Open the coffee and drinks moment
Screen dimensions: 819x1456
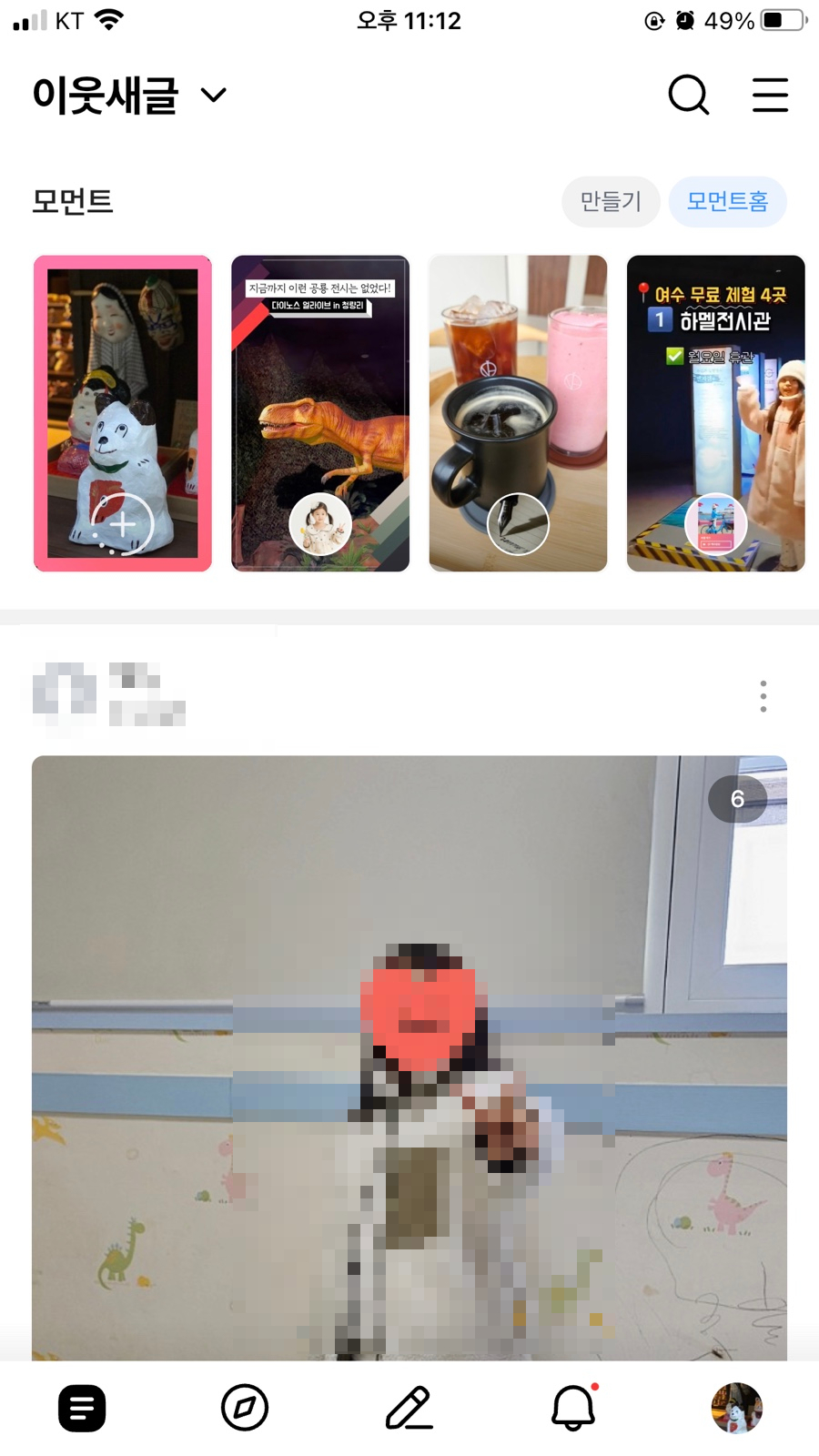point(518,413)
